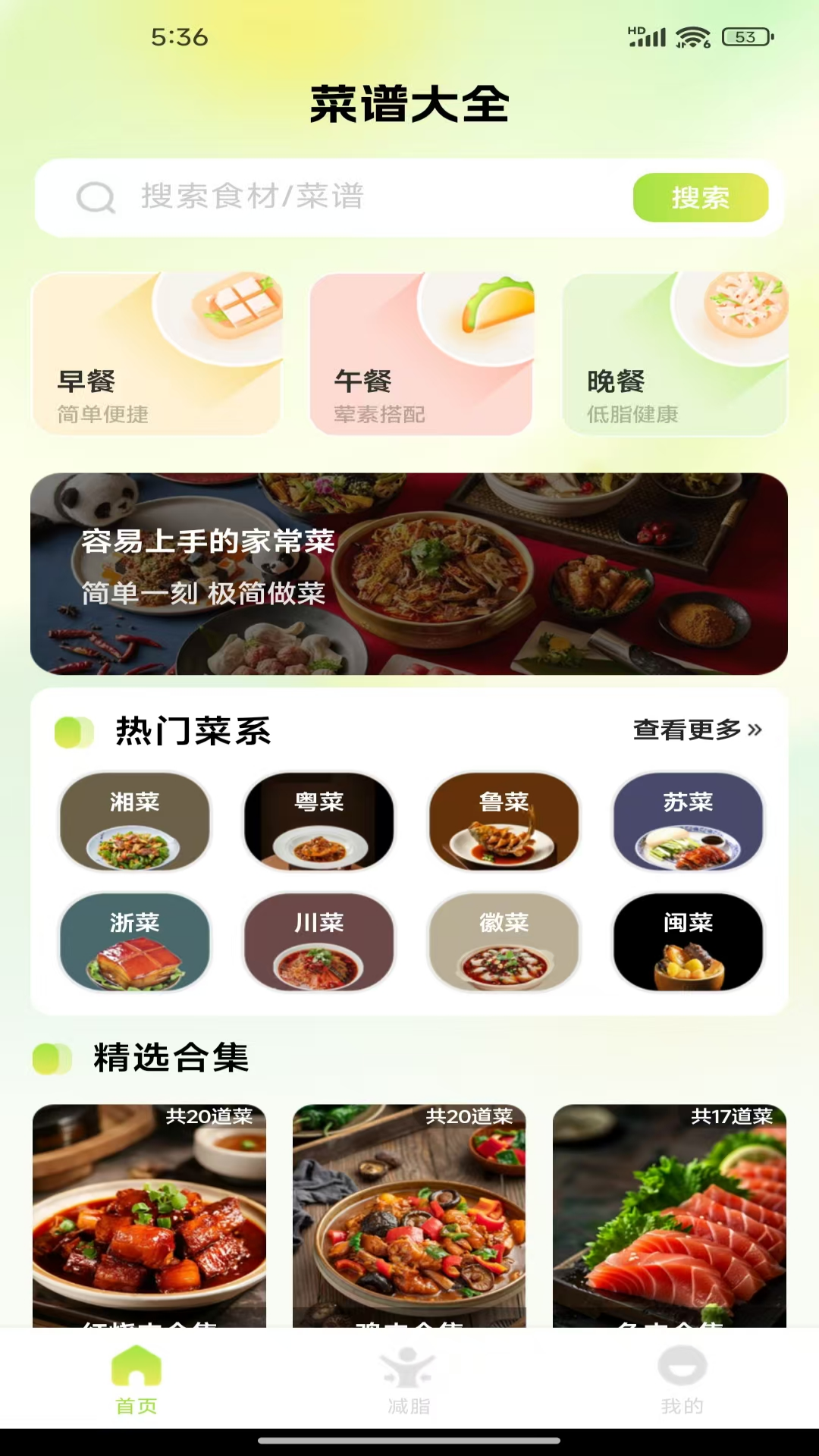Image resolution: width=819 pixels, height=1456 pixels.
Task: Tap the green home icon in bottom navigation
Action: [x=135, y=1367]
